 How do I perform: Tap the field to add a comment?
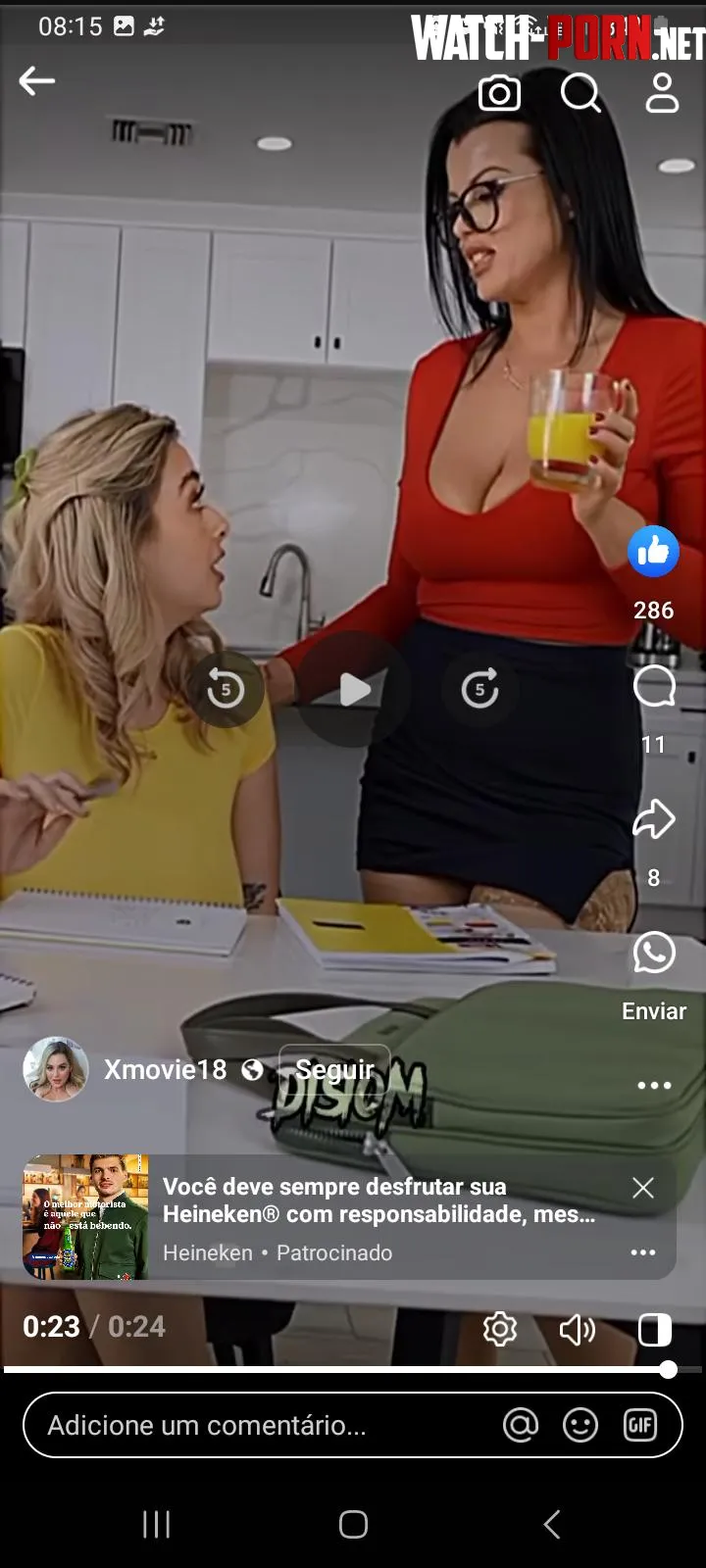pyautogui.click(x=255, y=1425)
